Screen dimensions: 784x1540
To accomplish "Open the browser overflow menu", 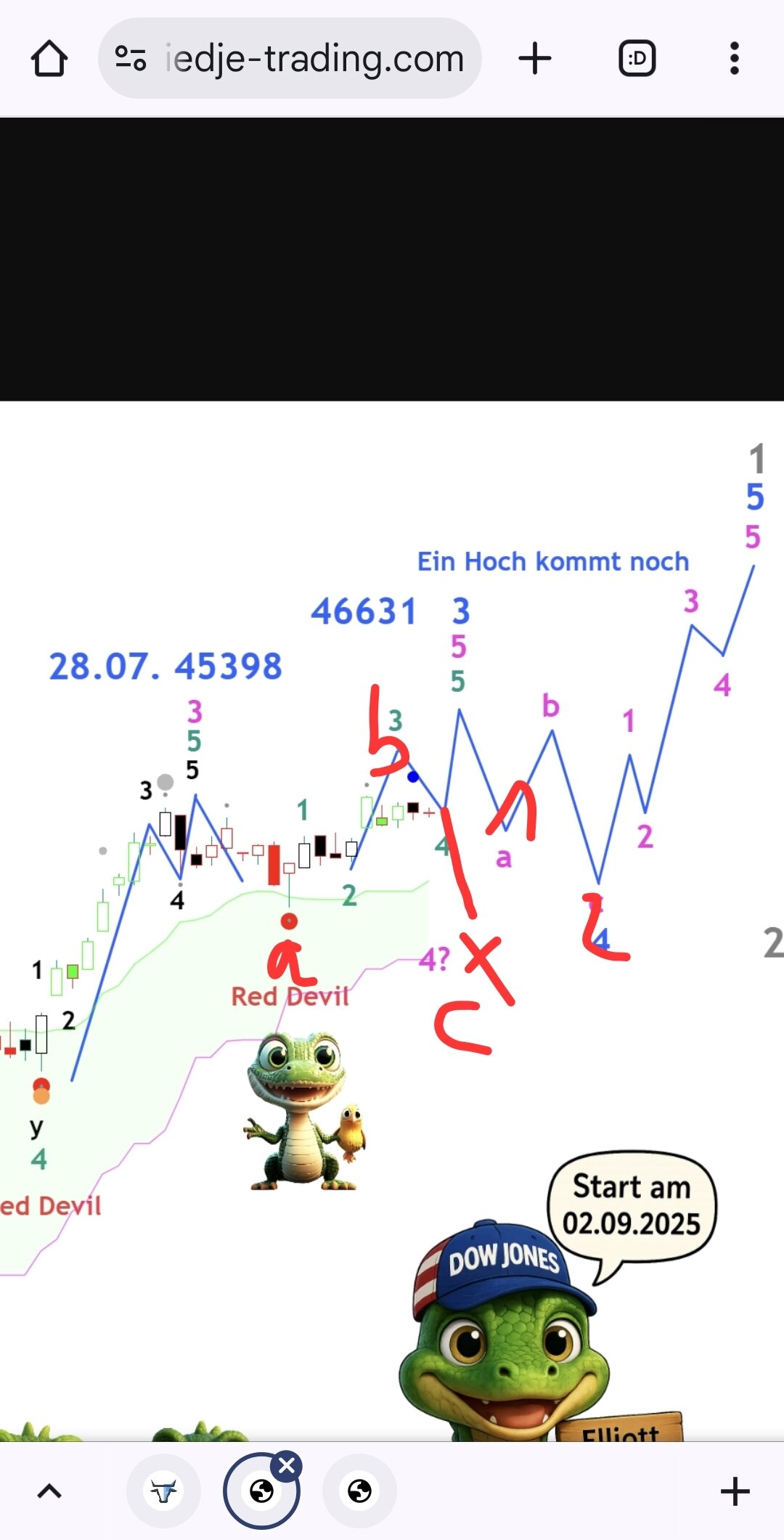I will point(734,59).
